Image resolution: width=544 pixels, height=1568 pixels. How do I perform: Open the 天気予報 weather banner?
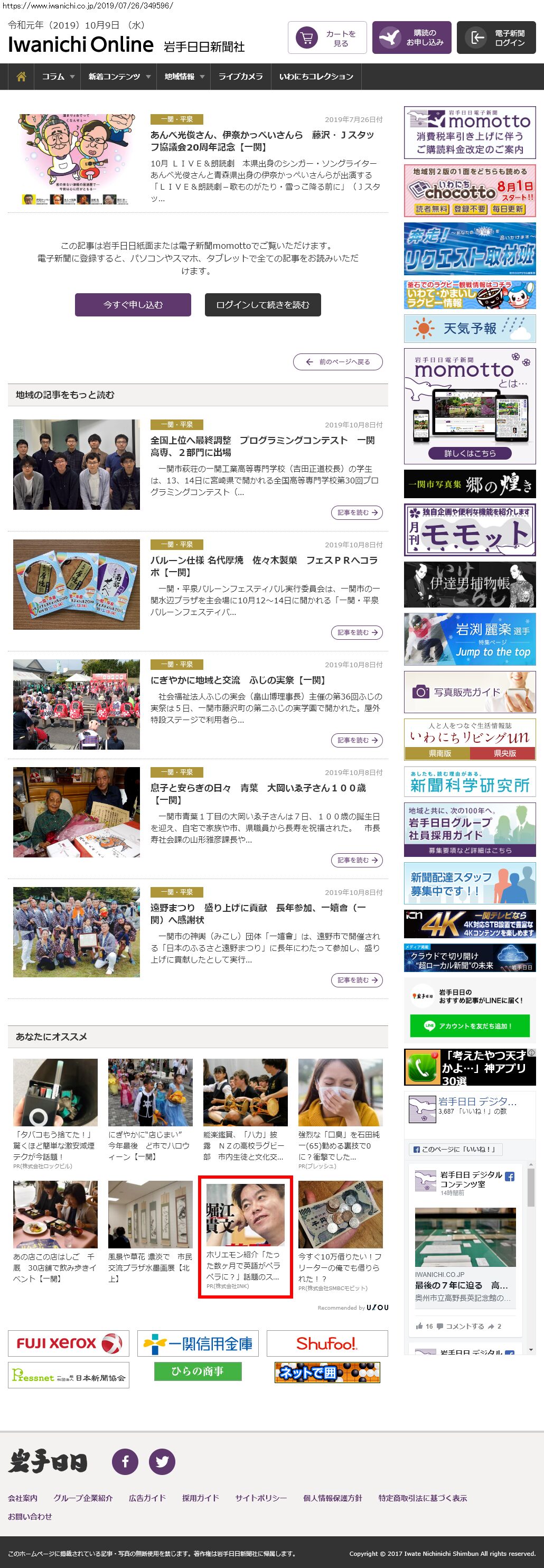pos(470,329)
